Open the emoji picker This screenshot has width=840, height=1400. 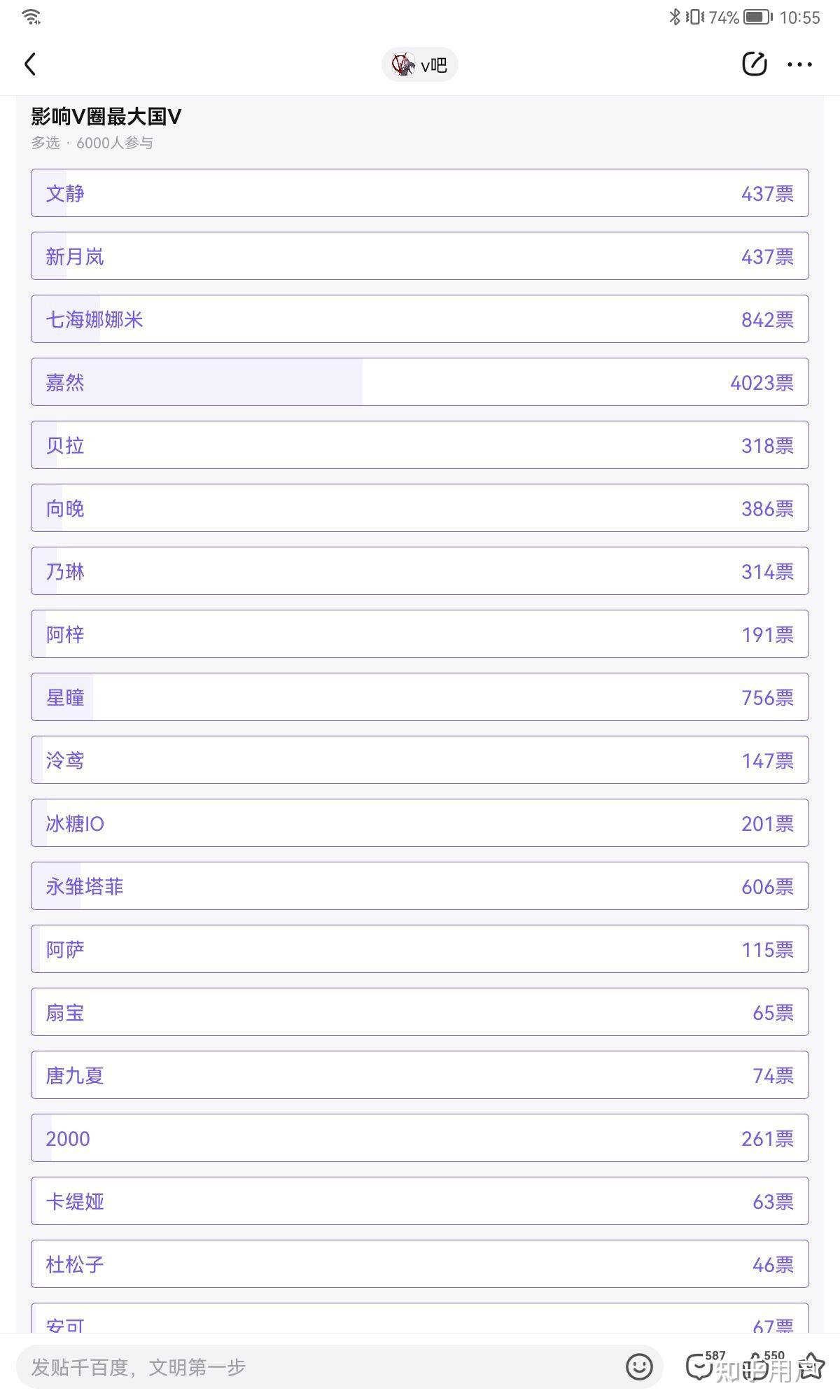(x=639, y=1367)
